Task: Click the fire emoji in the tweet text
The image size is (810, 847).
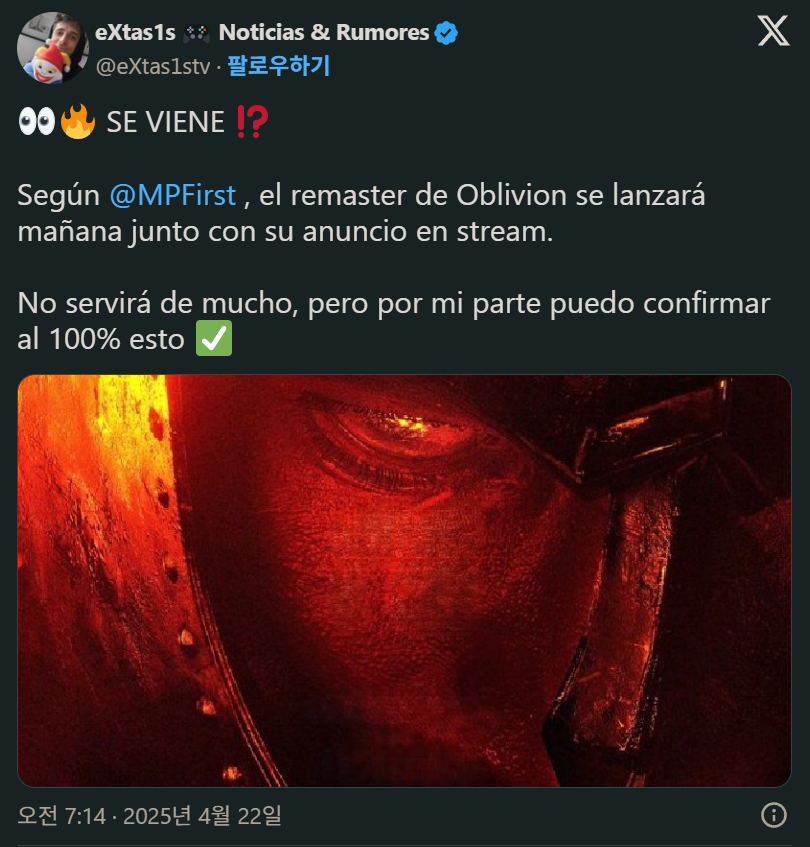Action: tap(77, 120)
